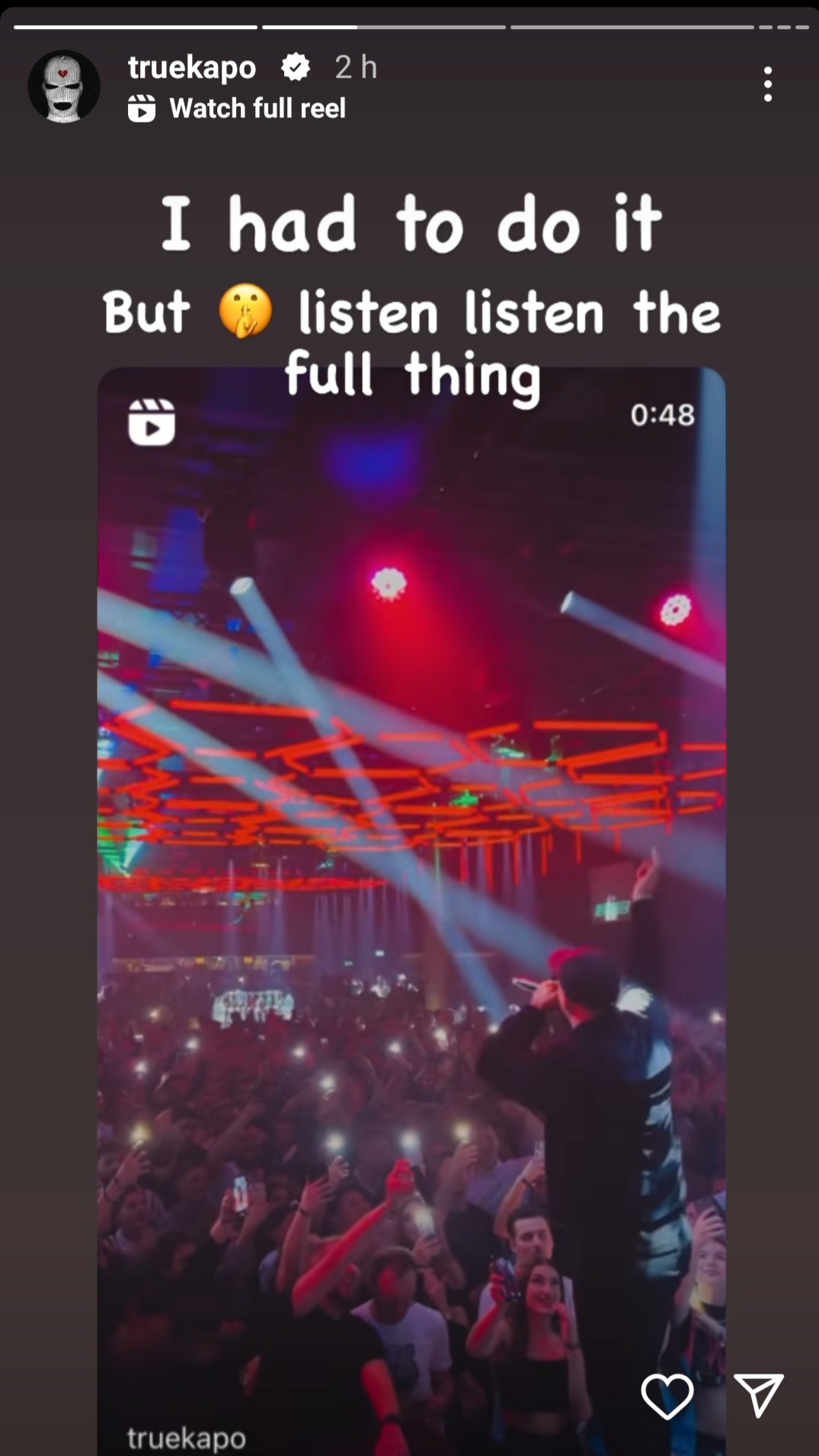
Task: Open truekapo's profile picture
Action: (64, 86)
